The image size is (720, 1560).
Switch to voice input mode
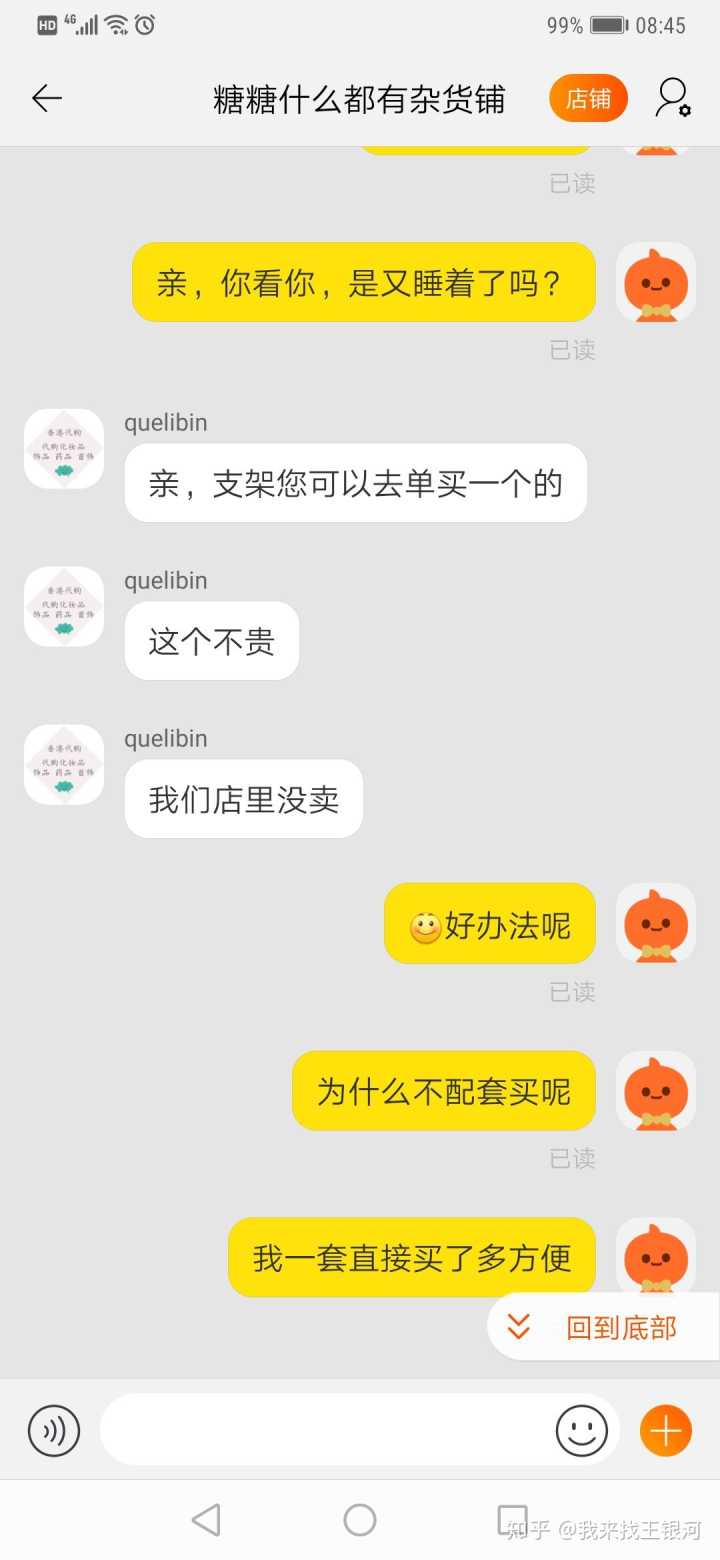point(54,1431)
